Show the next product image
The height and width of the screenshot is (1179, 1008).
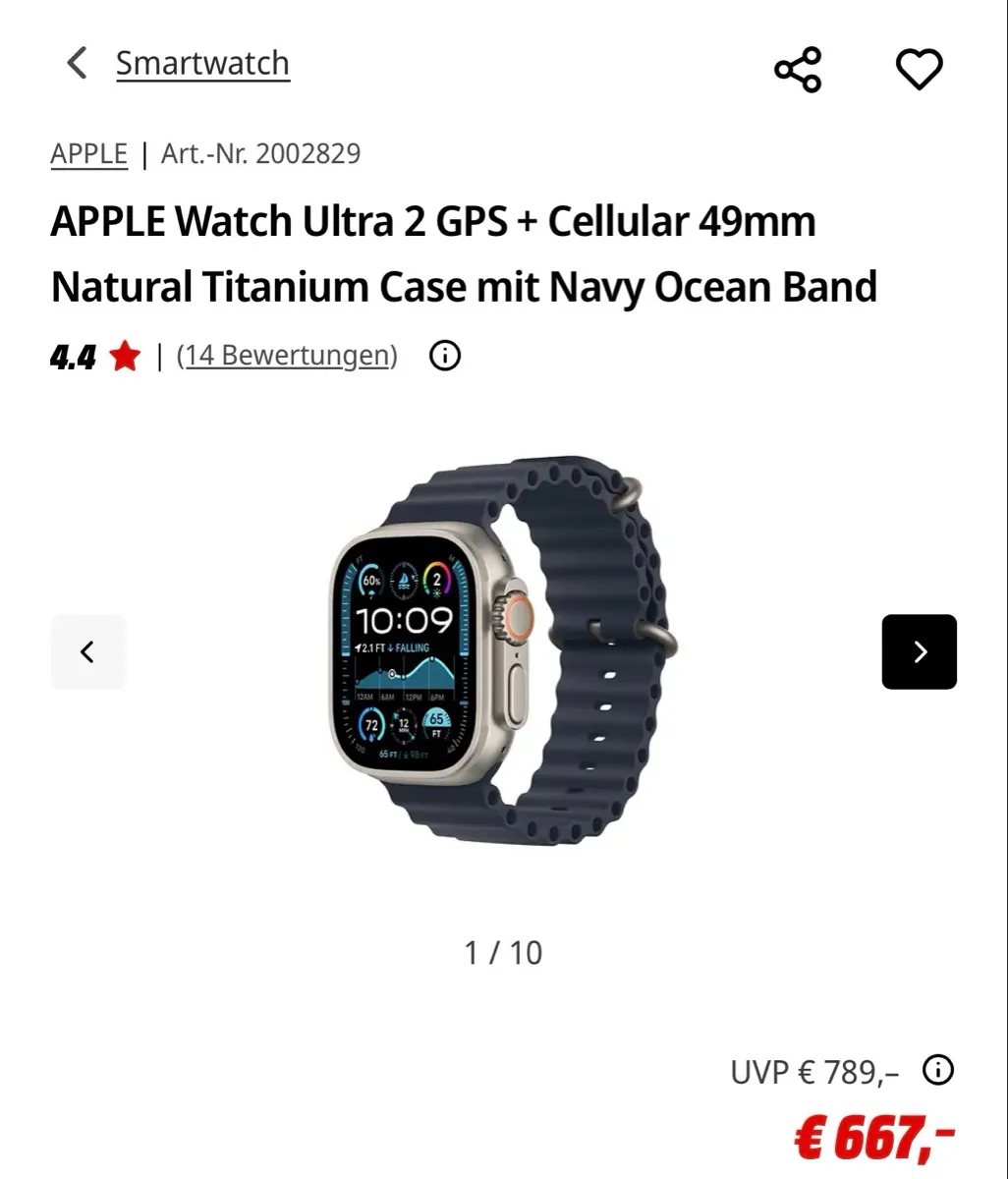(x=919, y=651)
